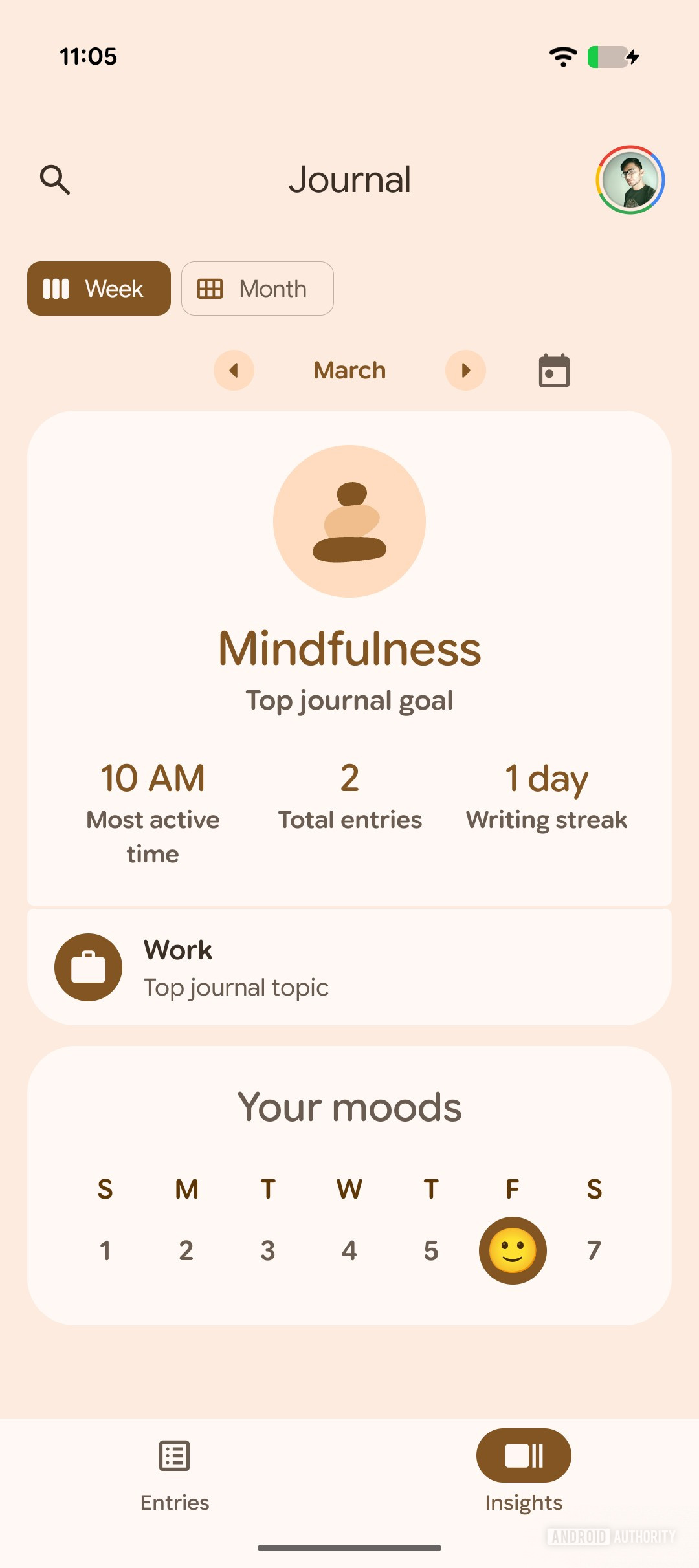
Task: Open the search icon
Action: click(x=55, y=180)
